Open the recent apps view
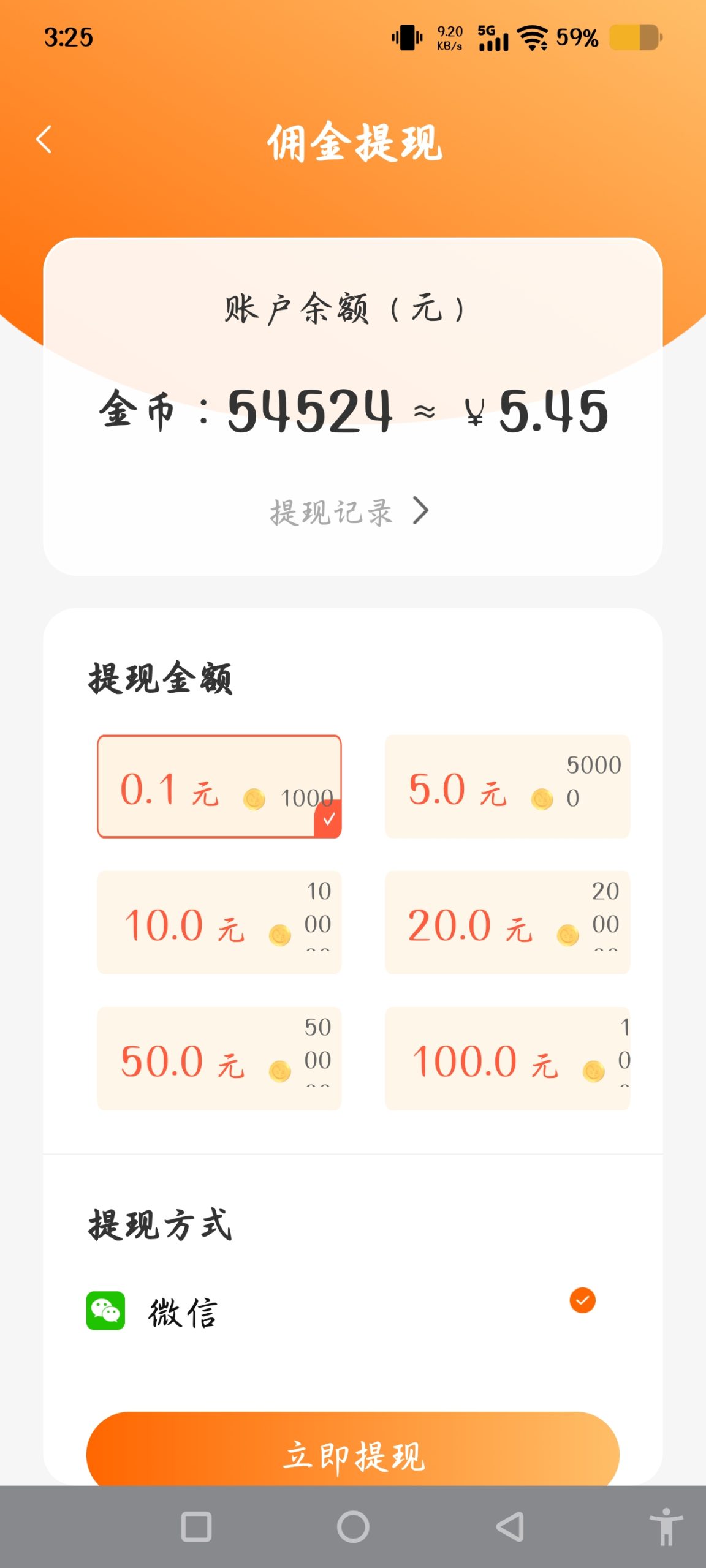 tap(196, 1527)
